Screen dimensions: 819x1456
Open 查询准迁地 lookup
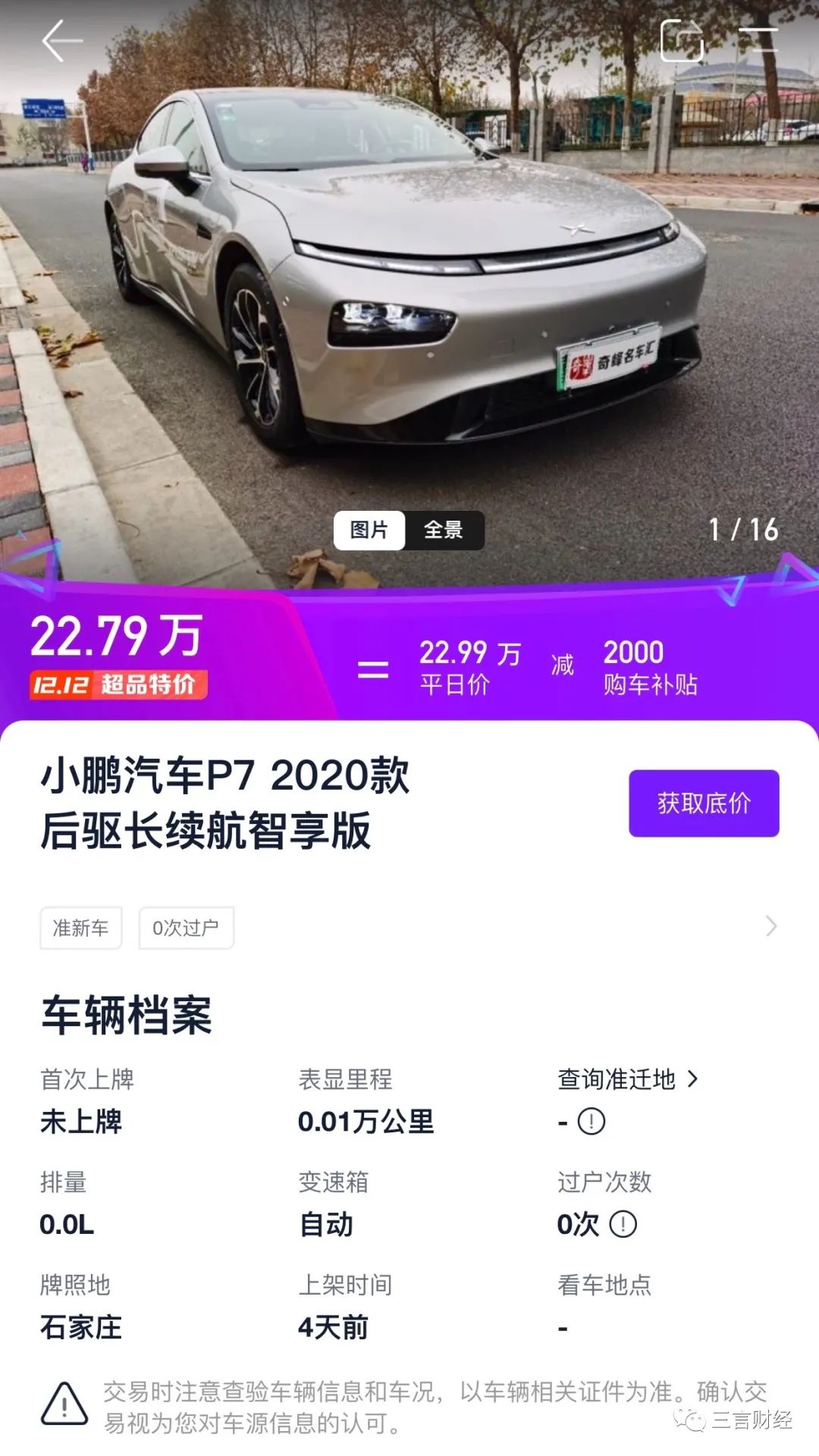627,1079
